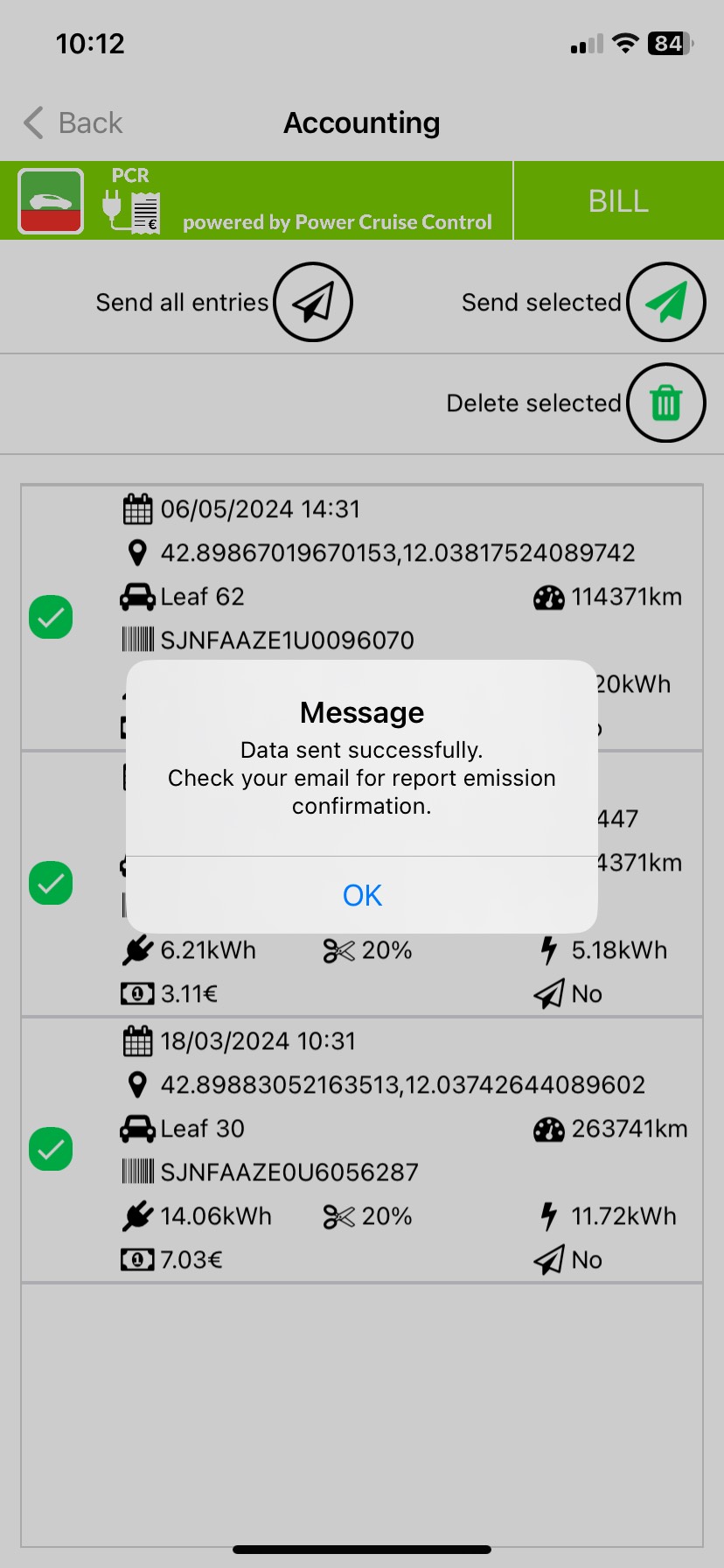This screenshot has height=1568, width=724.
Task: Uncheck the entry with 6.21kWh
Action: (52, 883)
